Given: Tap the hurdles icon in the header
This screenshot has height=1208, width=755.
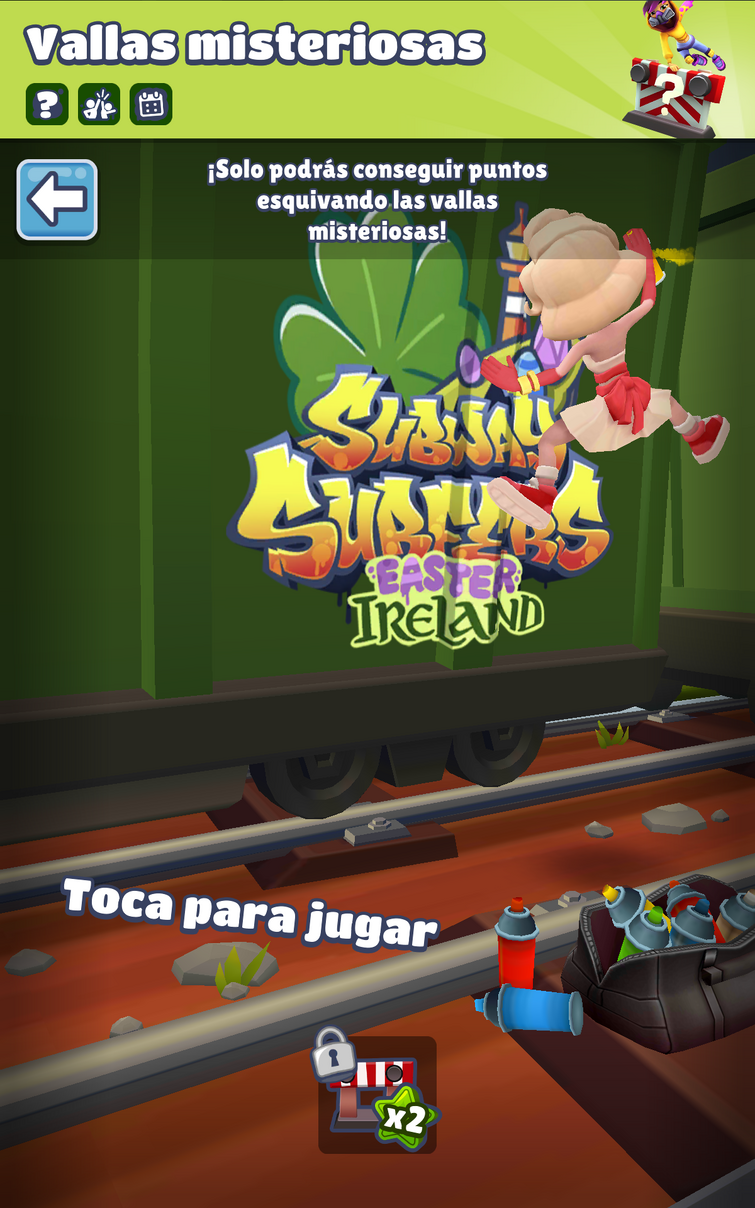Looking at the screenshot, I should (x=99, y=104).
